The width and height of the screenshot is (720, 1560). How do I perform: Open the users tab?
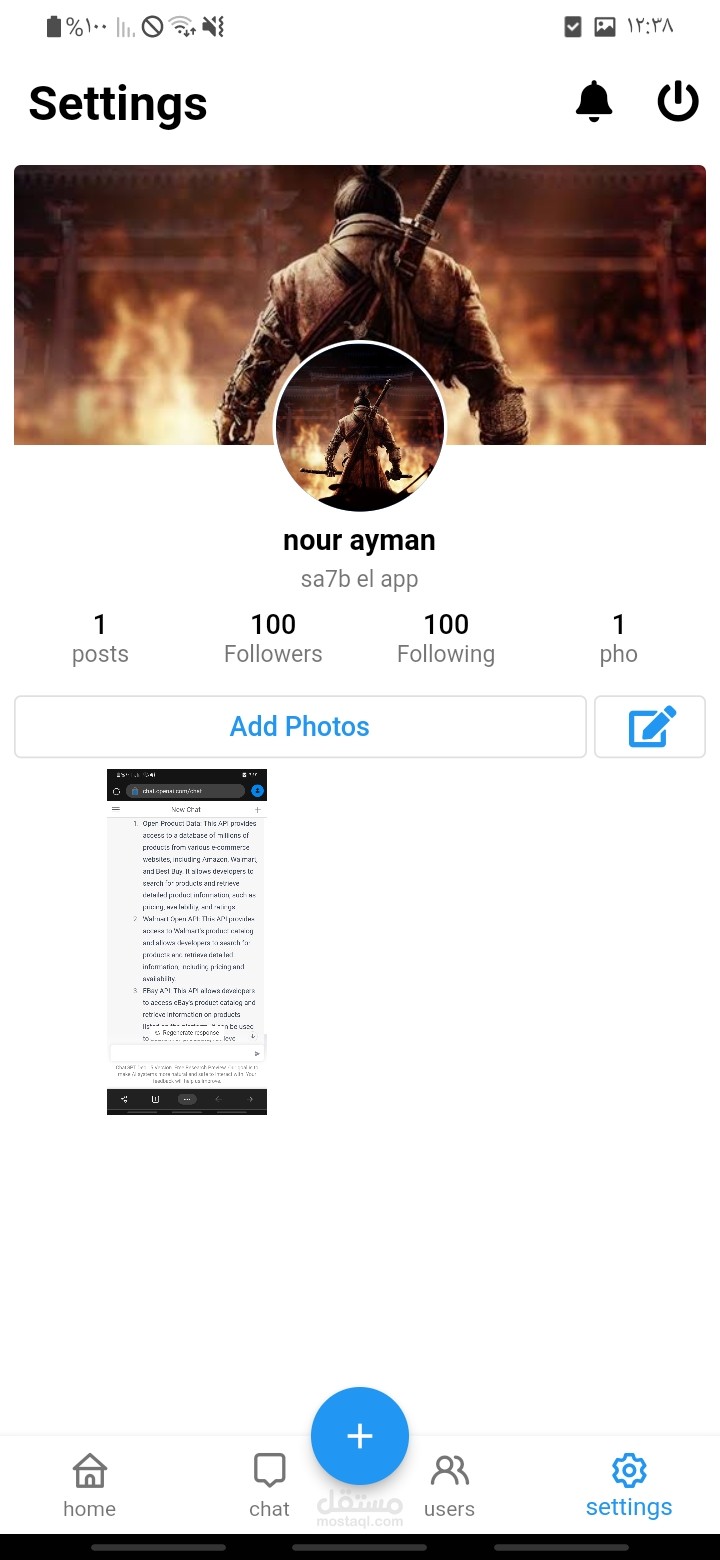(449, 1485)
